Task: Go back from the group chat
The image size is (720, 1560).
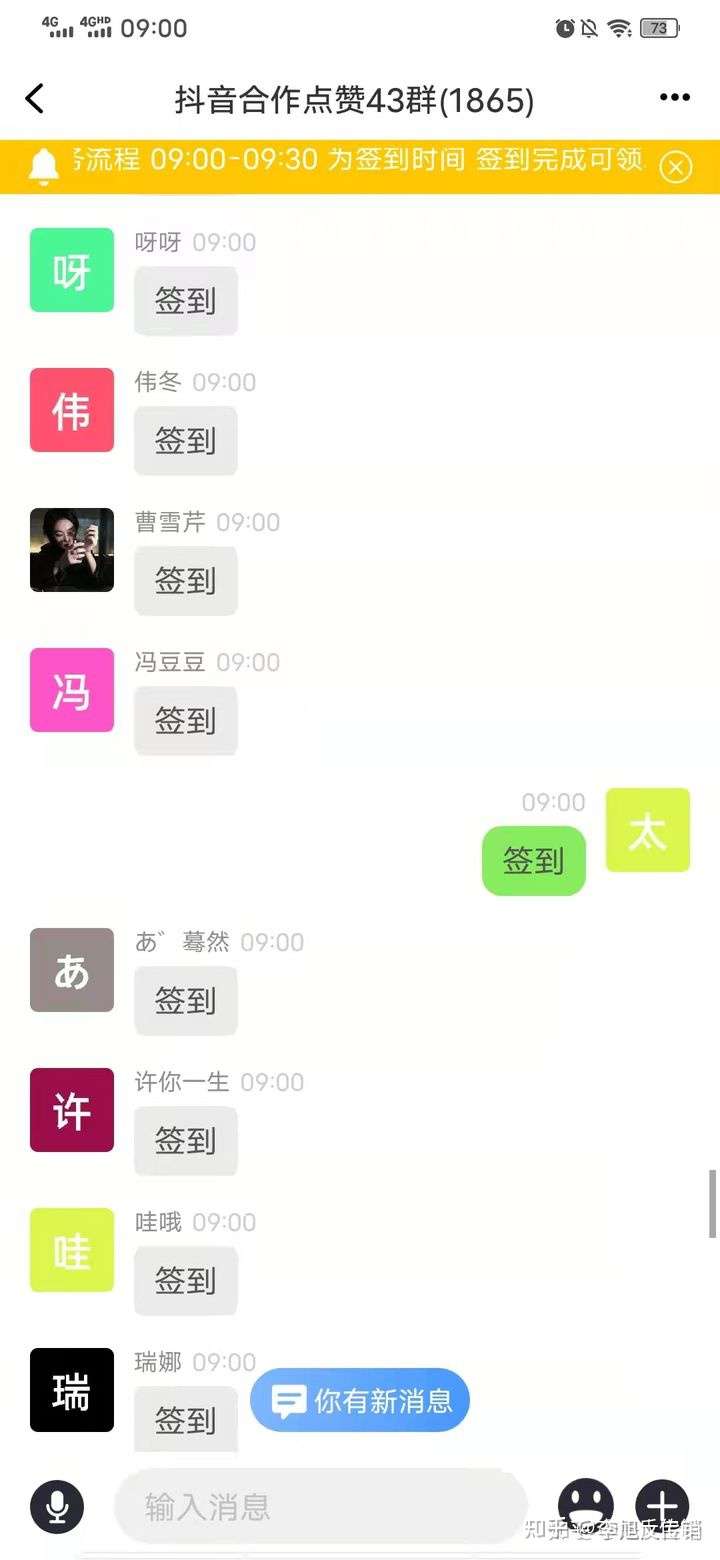Action: click(x=35, y=99)
